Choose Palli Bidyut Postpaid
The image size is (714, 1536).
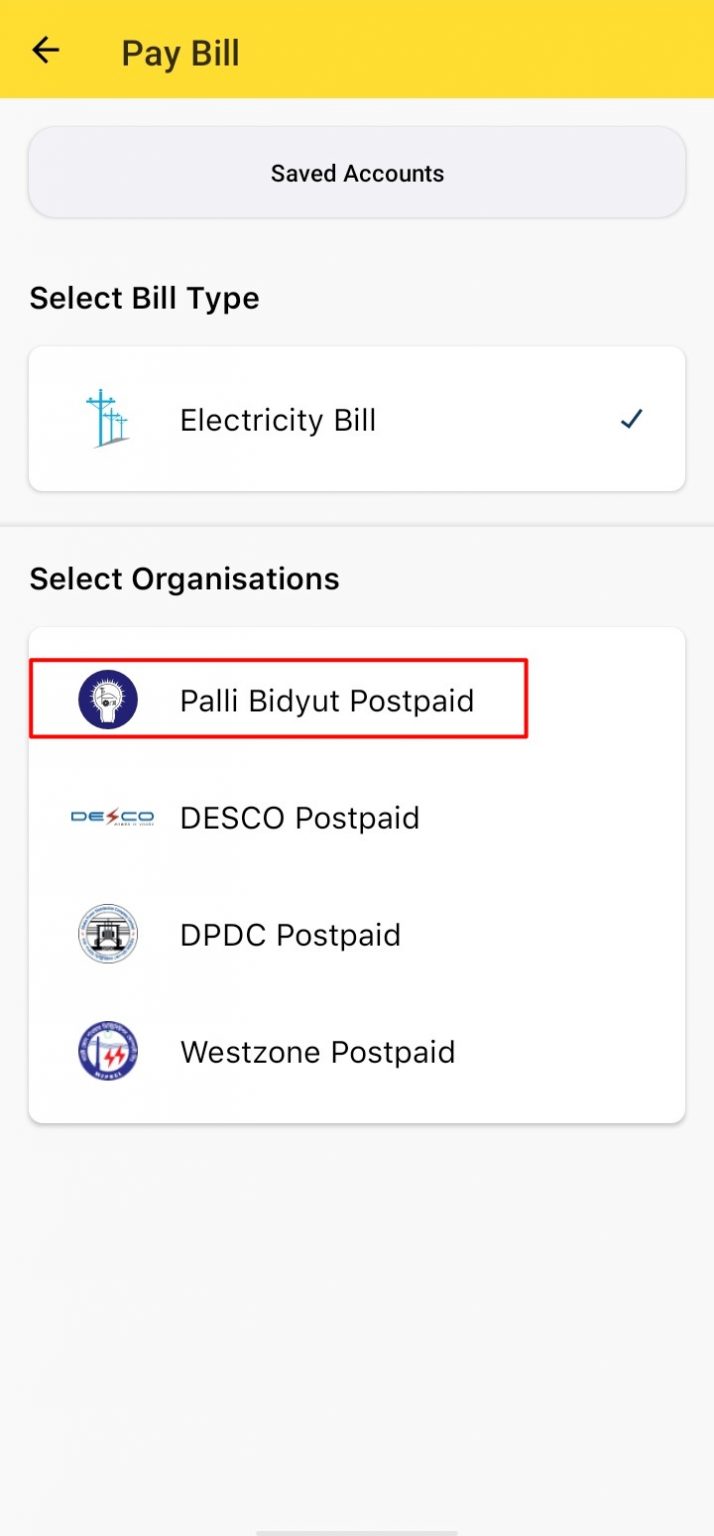tap(357, 699)
